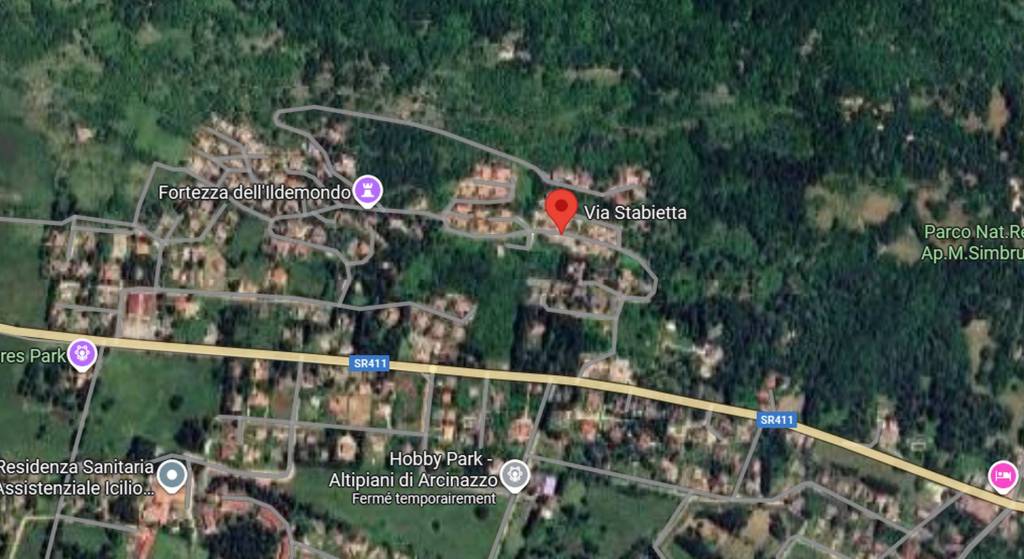This screenshot has width=1024, height=559.
Task: Open the purple park marker beside 'res Park'
Action: coord(81,352)
